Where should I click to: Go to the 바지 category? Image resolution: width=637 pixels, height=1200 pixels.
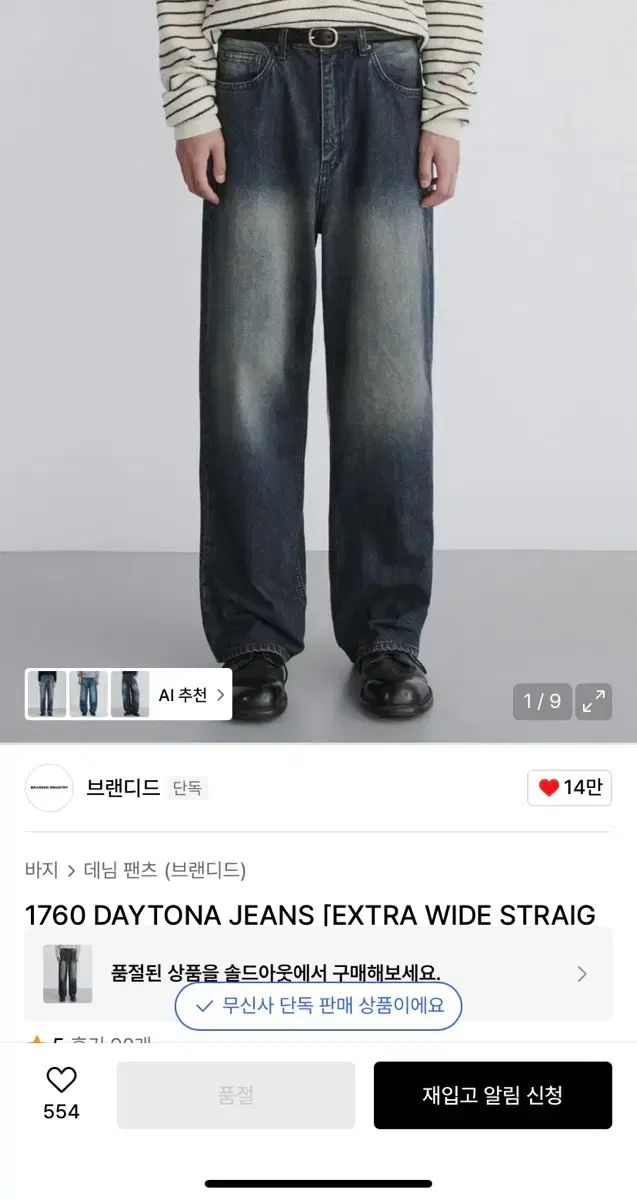pos(41,870)
